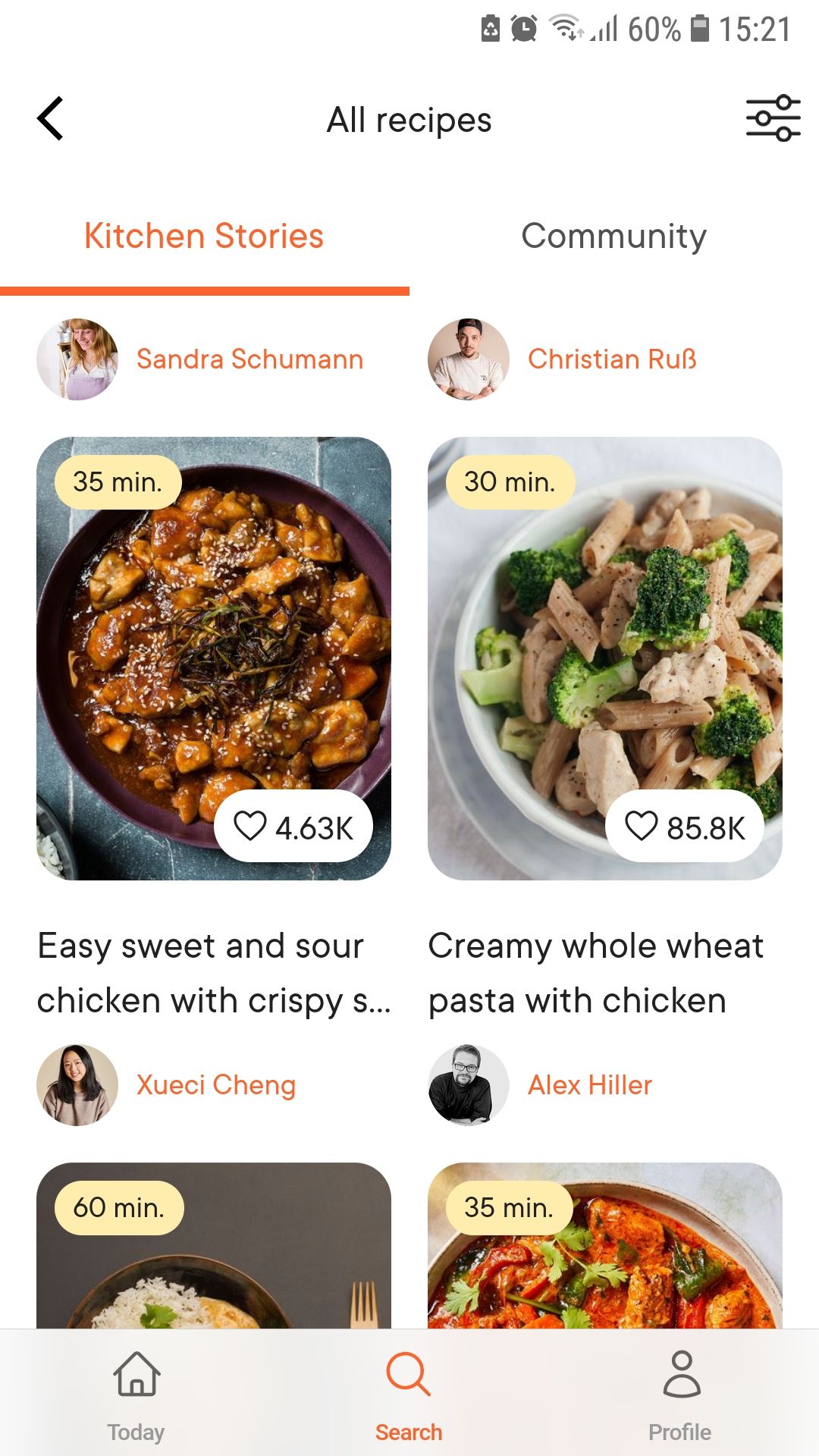Click Xueci Cheng's avatar picture
This screenshot has height=1456, width=819.
click(x=77, y=1084)
